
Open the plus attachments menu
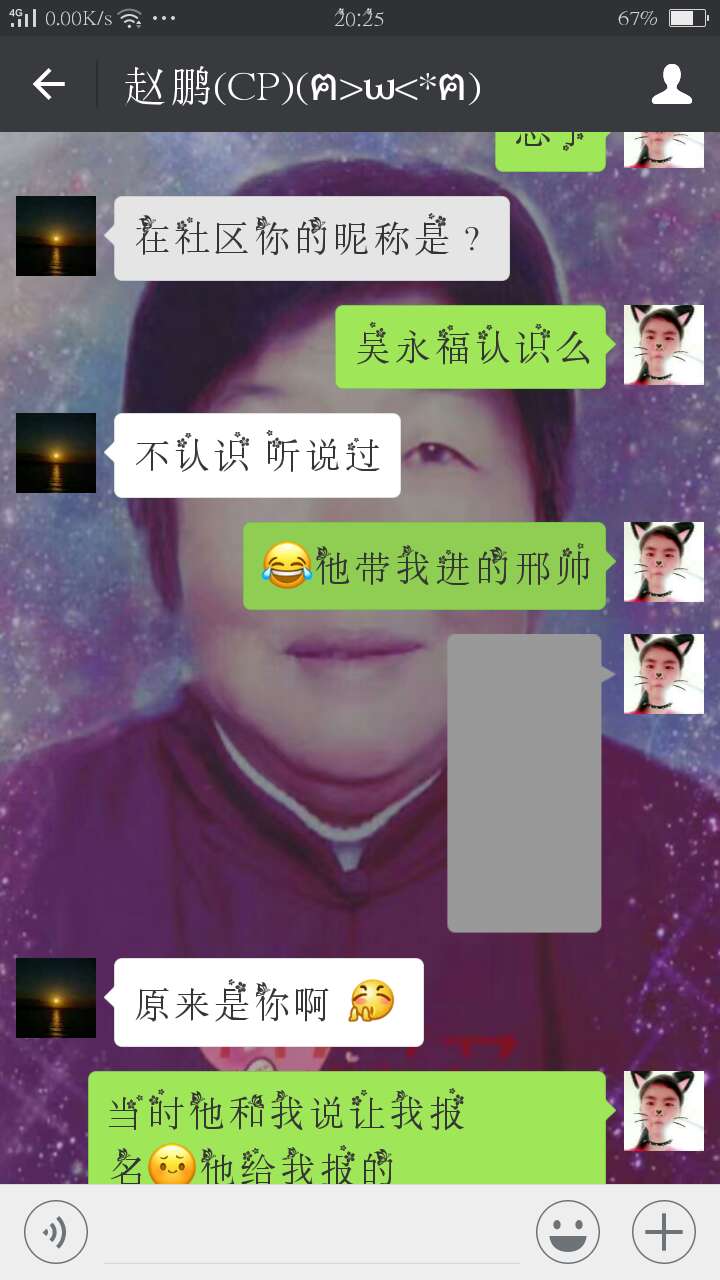point(663,1231)
